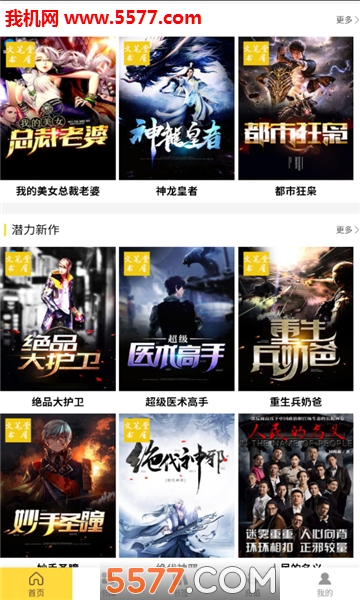
Task: Open the 绝代神邪 book cover
Action: [176, 485]
